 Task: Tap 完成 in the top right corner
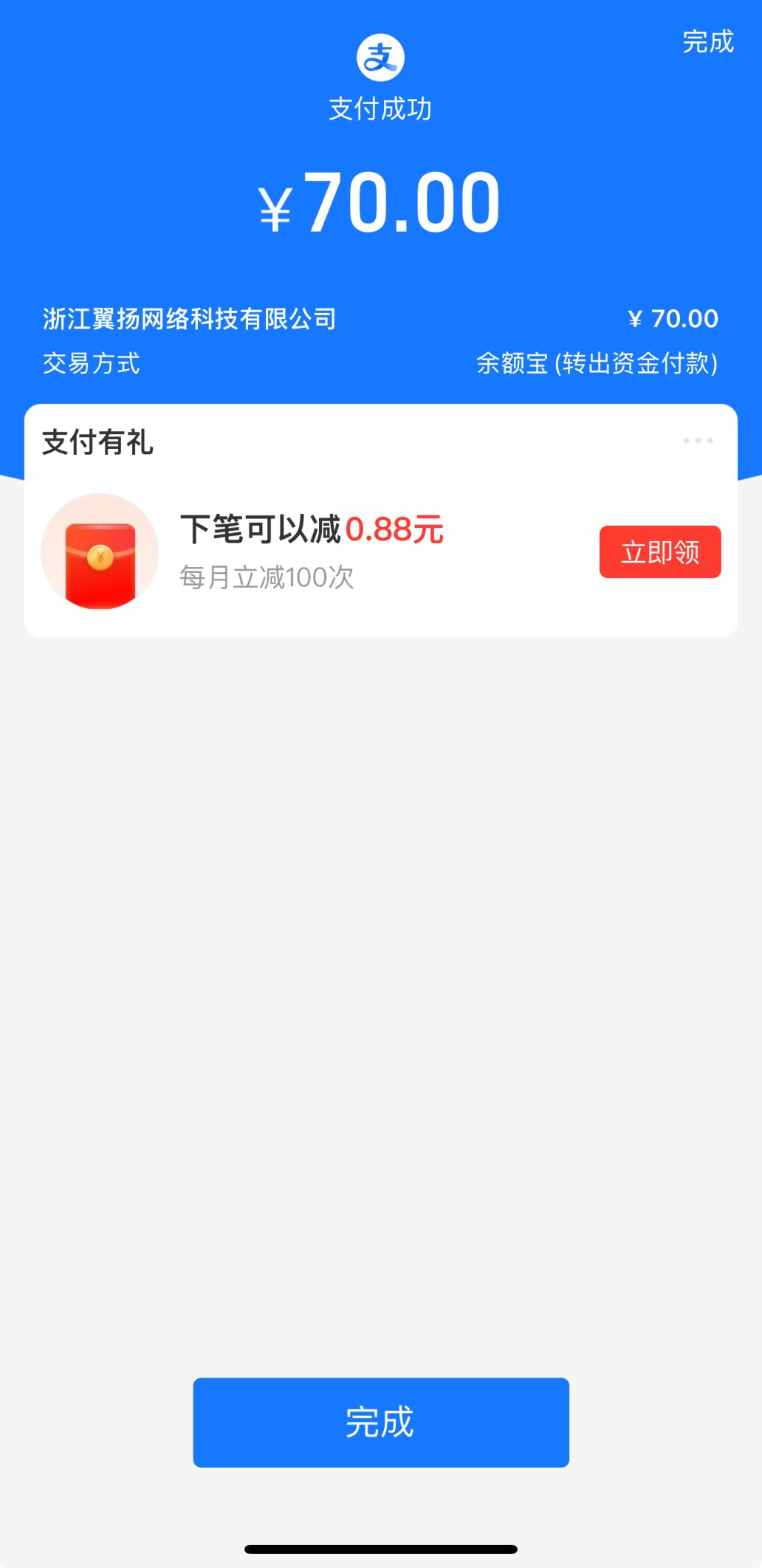point(707,42)
